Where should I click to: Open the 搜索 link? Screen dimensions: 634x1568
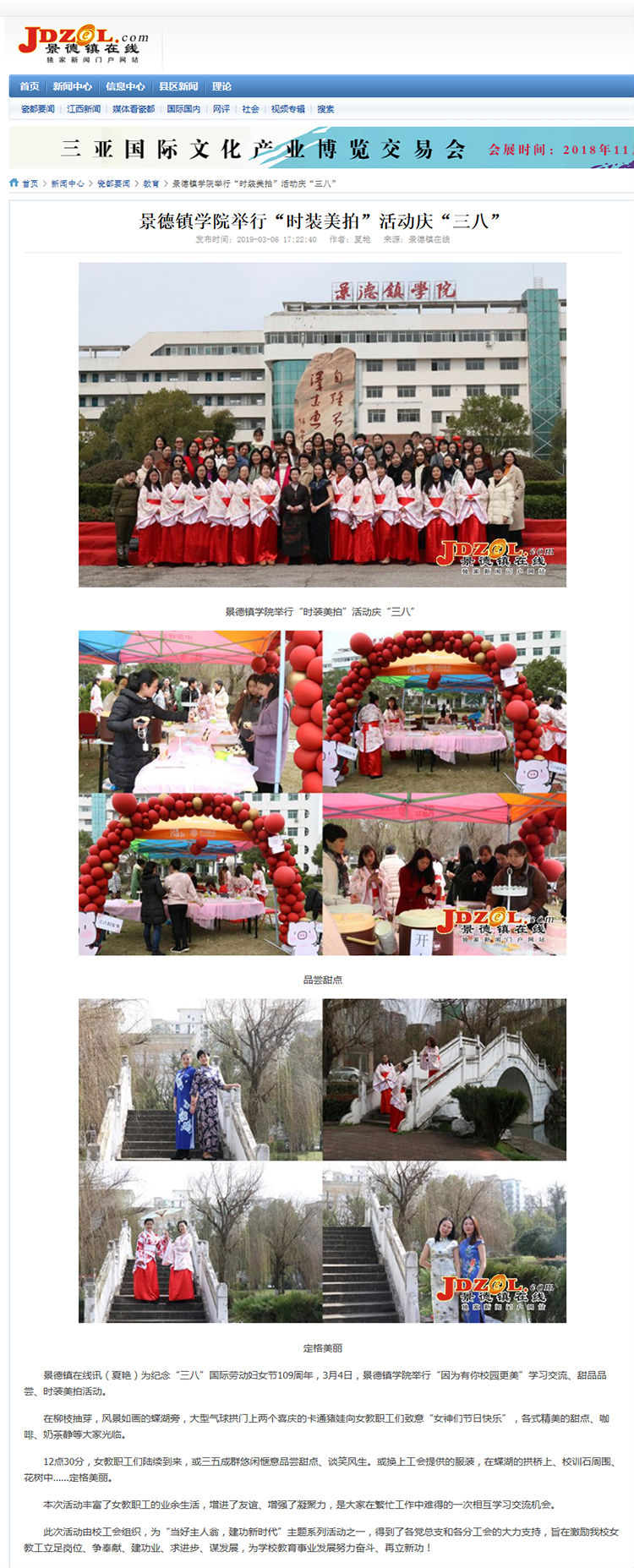pos(325,109)
